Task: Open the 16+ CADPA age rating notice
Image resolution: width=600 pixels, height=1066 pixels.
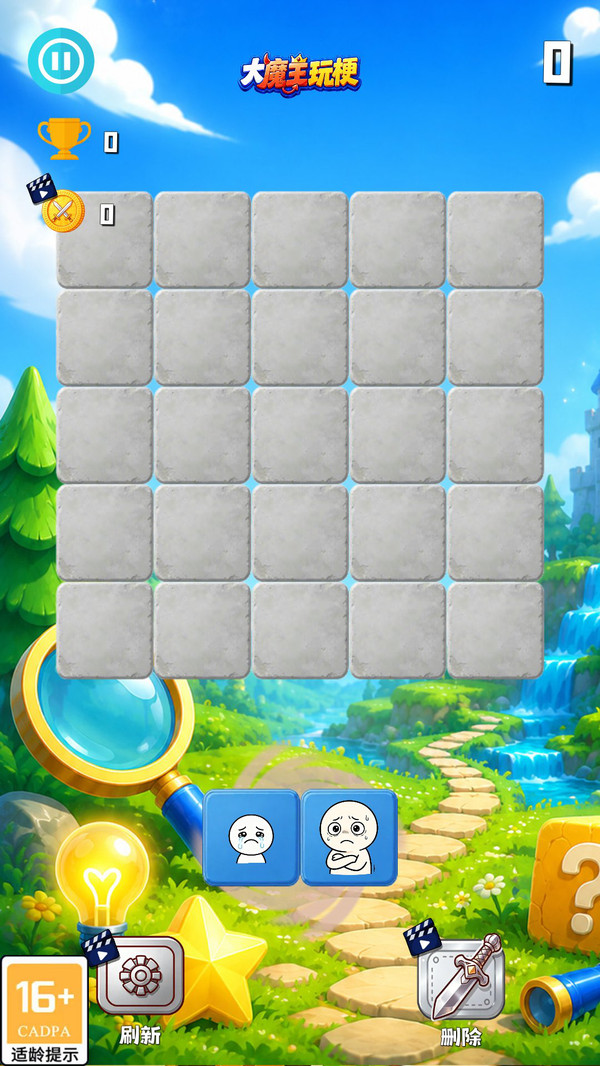Action: [44, 1010]
